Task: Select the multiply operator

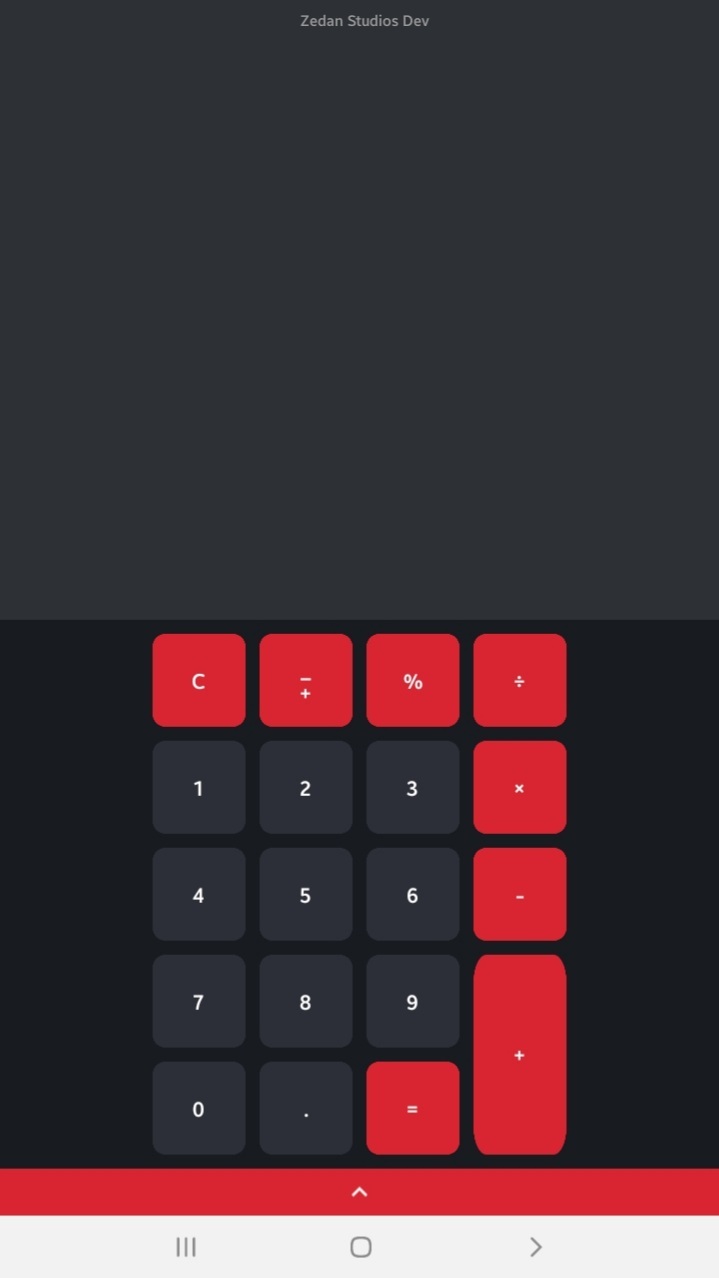Action: 519,788
